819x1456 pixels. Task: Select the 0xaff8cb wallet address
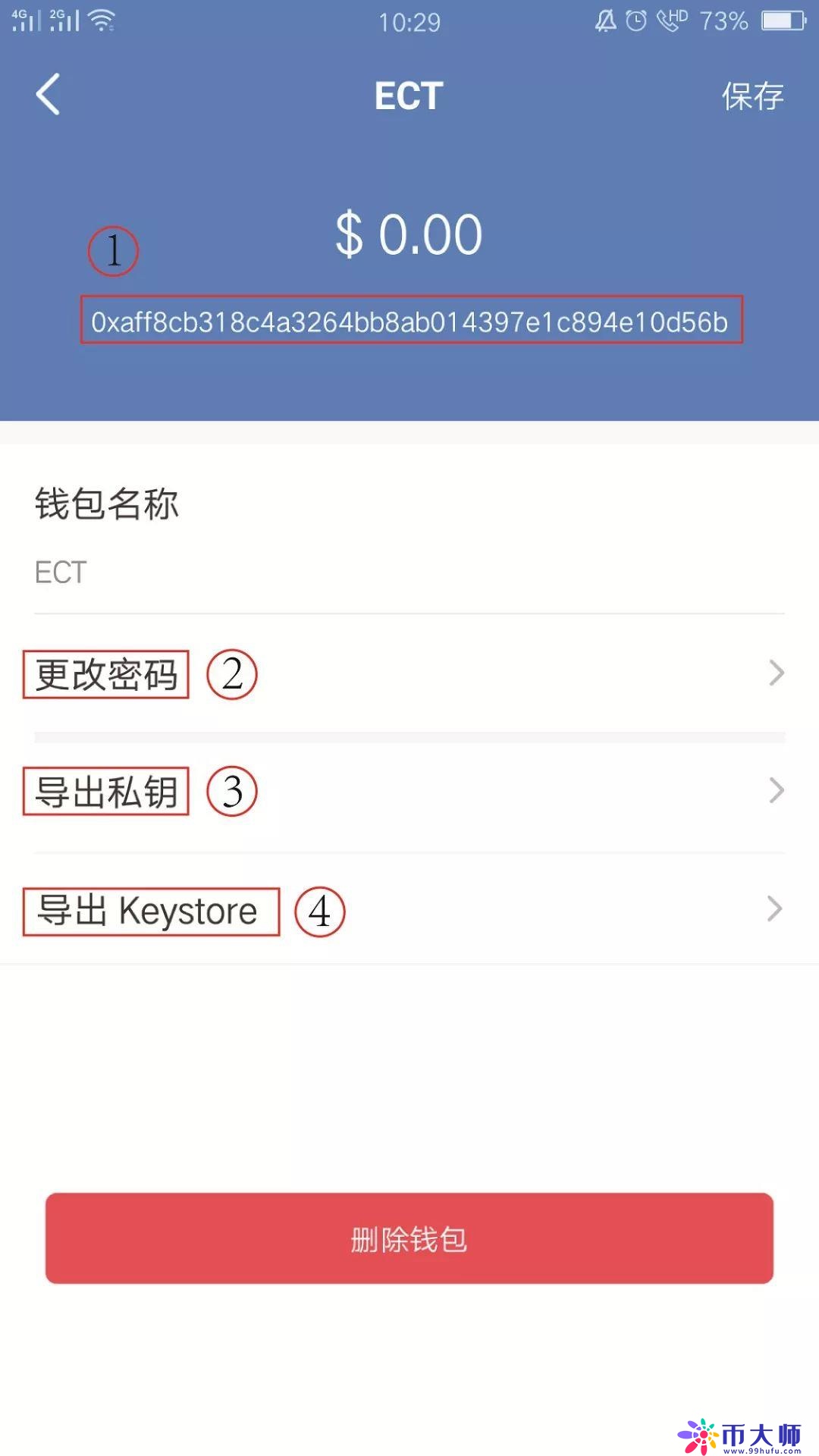(409, 320)
